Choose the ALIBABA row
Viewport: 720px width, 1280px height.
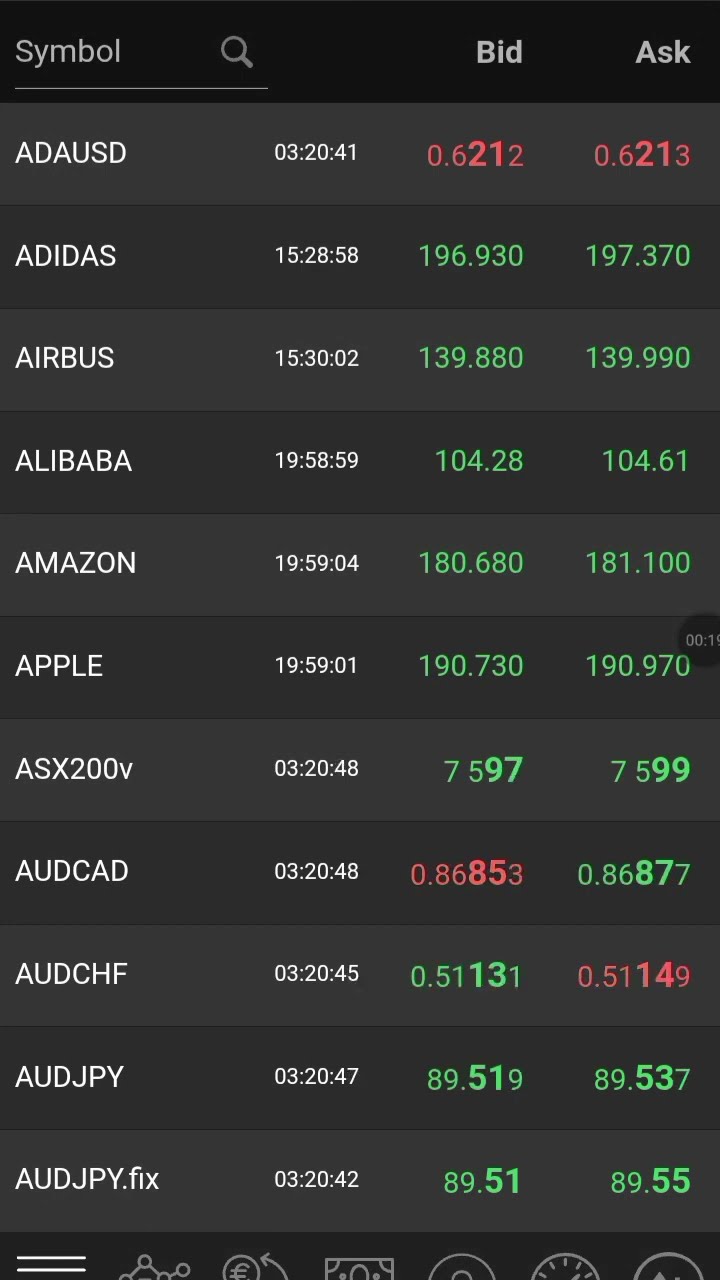(360, 461)
